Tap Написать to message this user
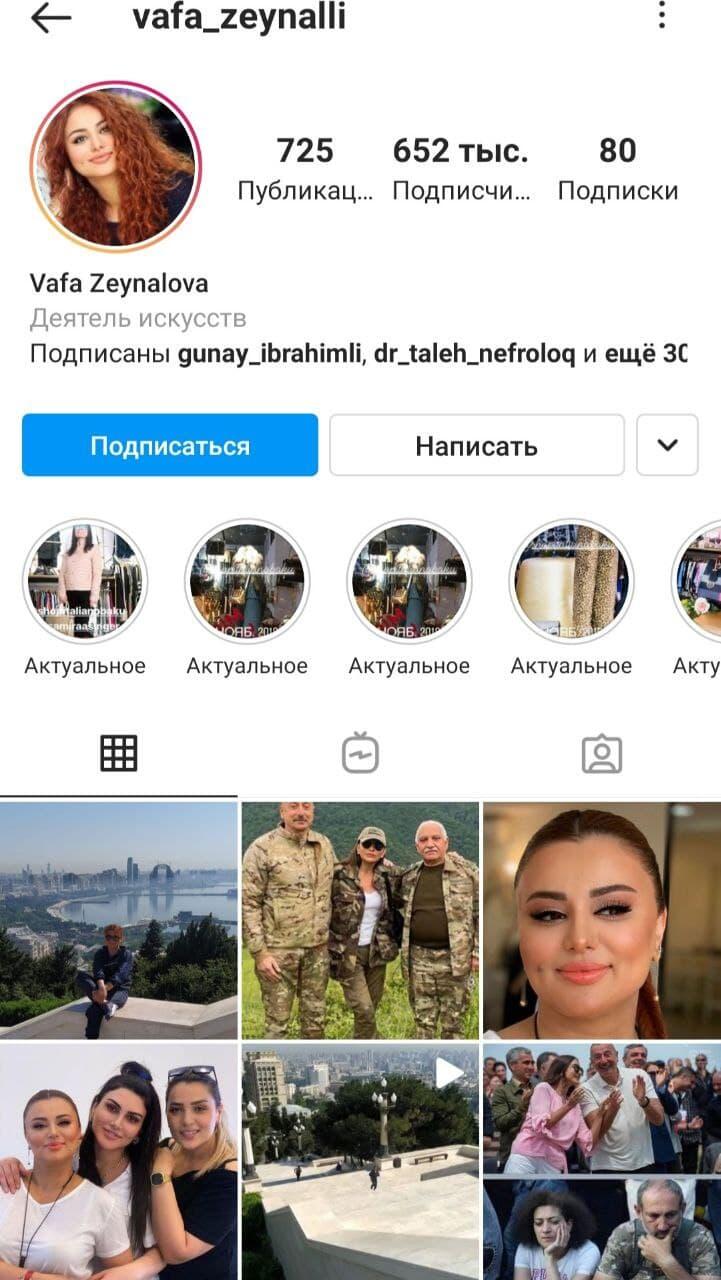The image size is (721, 1280). pyautogui.click(x=477, y=445)
